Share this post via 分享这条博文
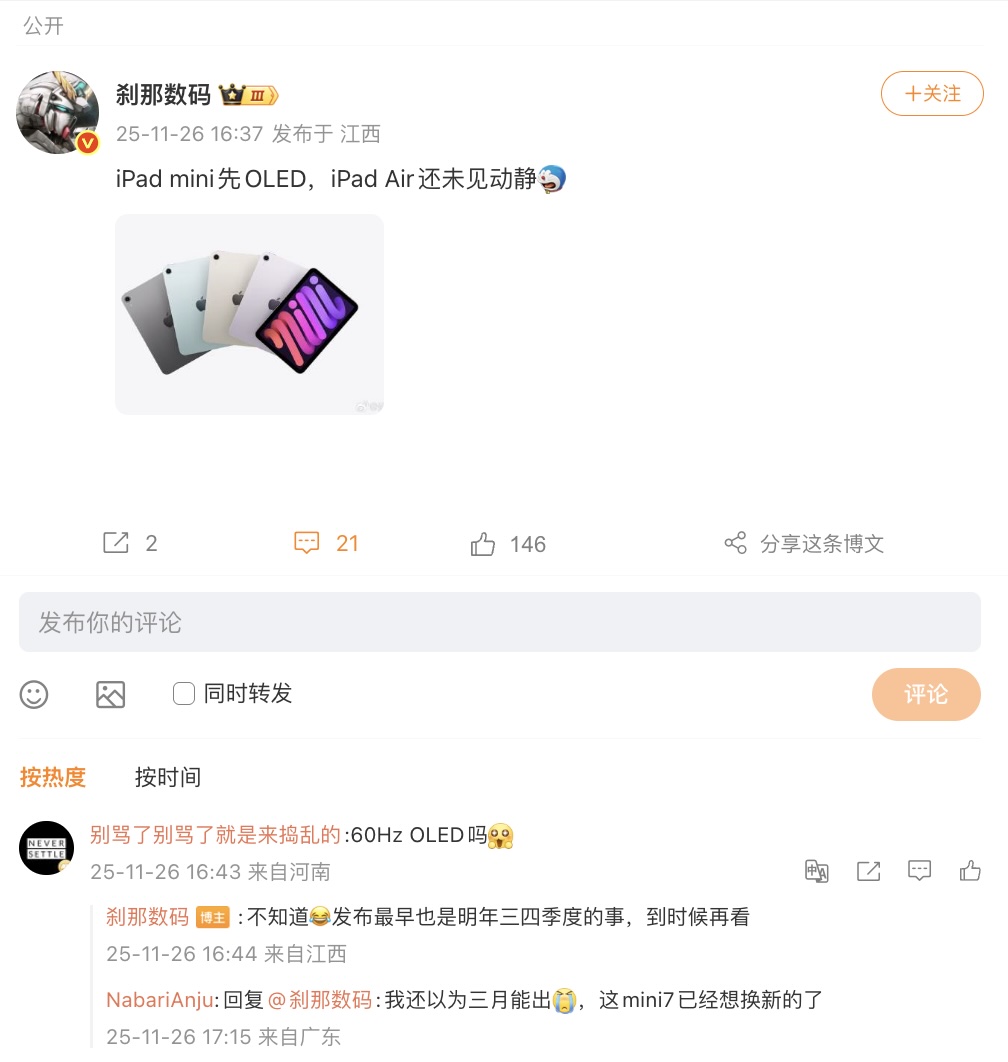Image resolution: width=1008 pixels, height=1062 pixels. (x=804, y=543)
